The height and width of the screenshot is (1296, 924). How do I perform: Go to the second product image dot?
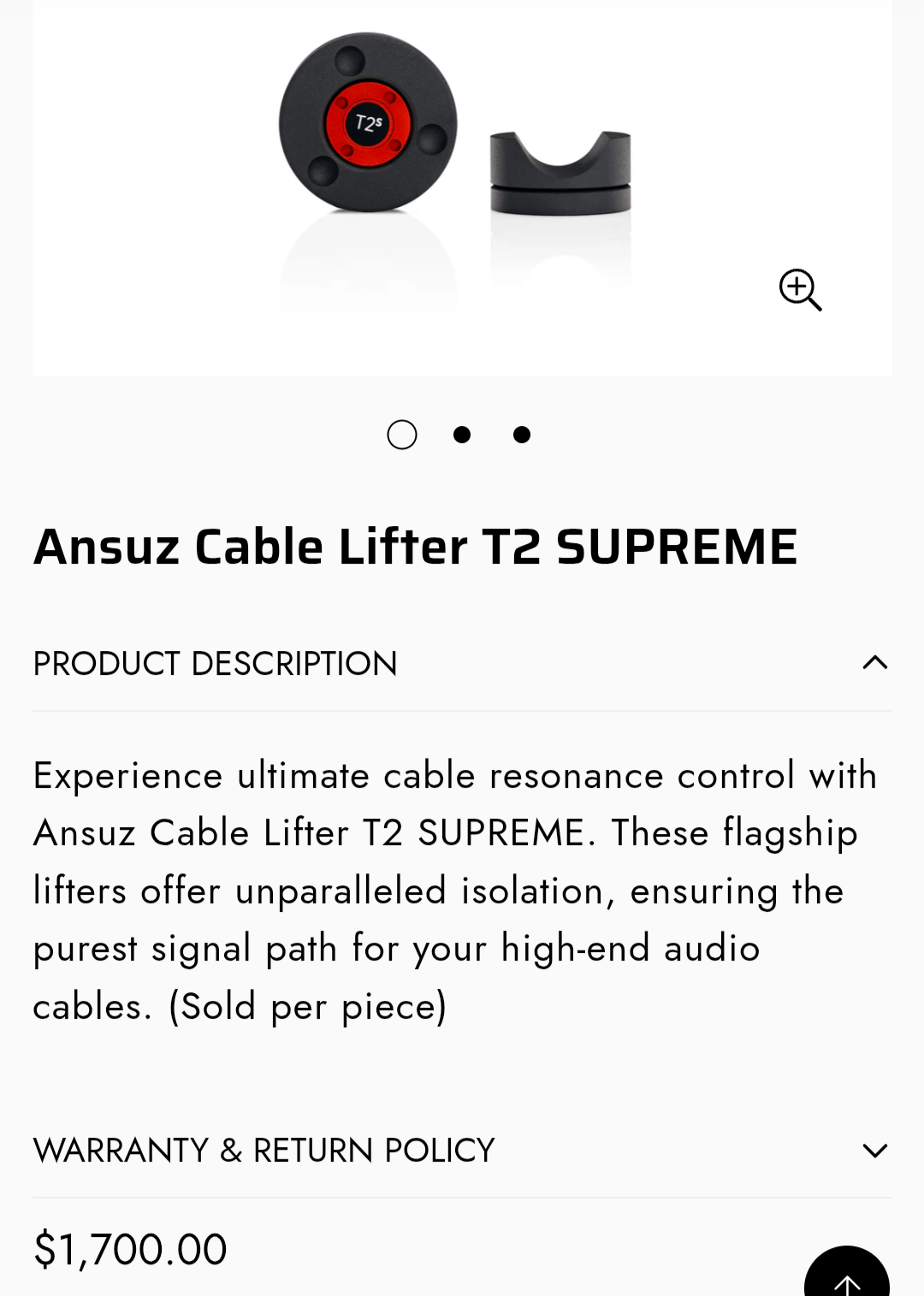click(x=462, y=435)
